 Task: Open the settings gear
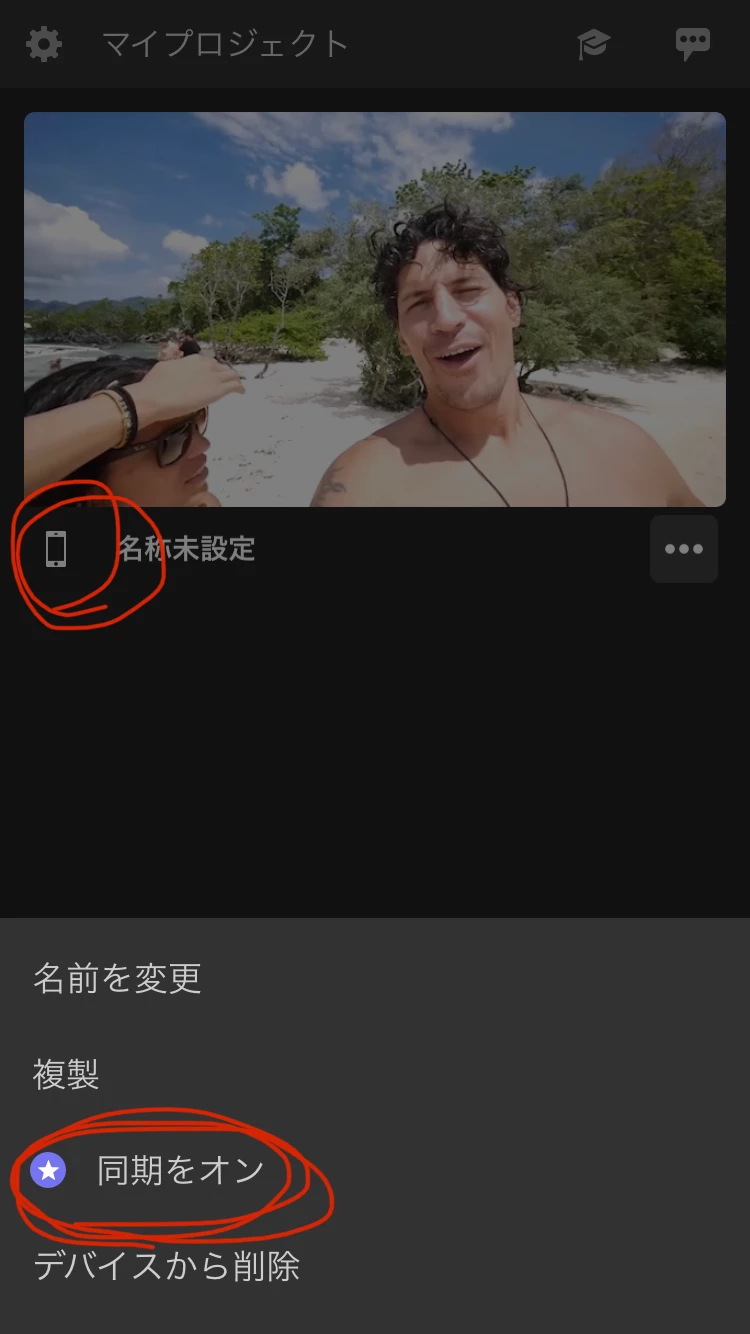(x=44, y=44)
